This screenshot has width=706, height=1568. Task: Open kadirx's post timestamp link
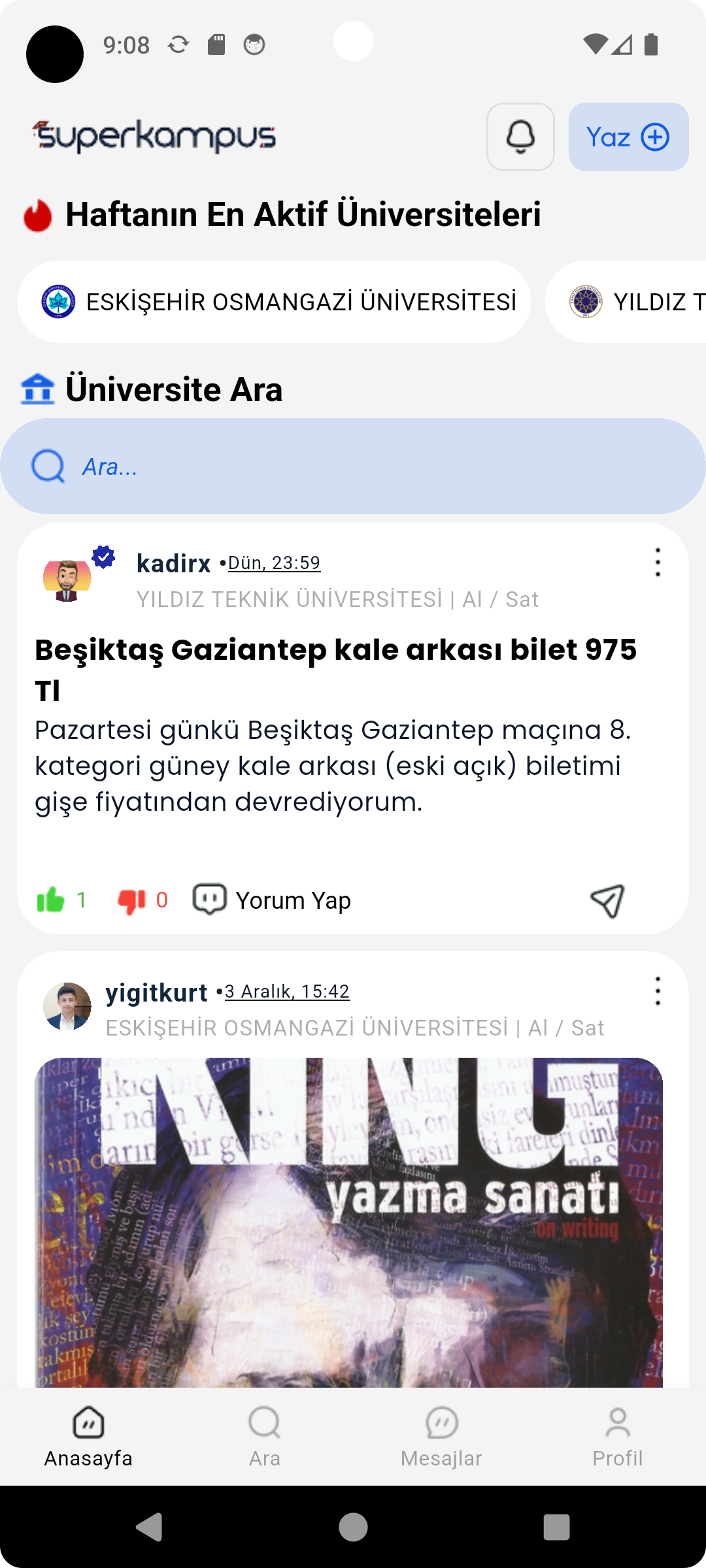tap(274, 563)
